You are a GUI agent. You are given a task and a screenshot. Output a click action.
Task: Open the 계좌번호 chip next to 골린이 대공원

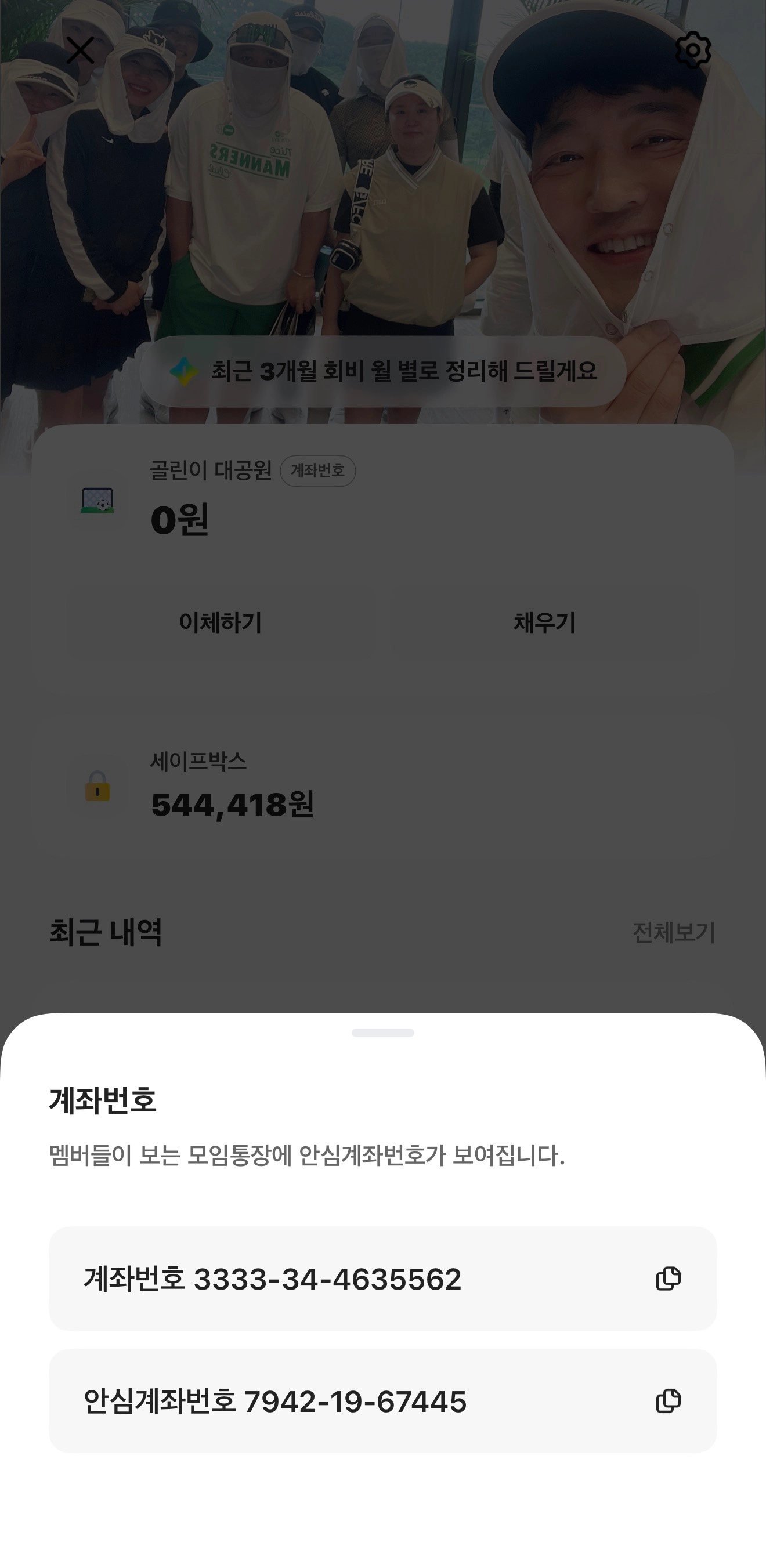click(318, 470)
